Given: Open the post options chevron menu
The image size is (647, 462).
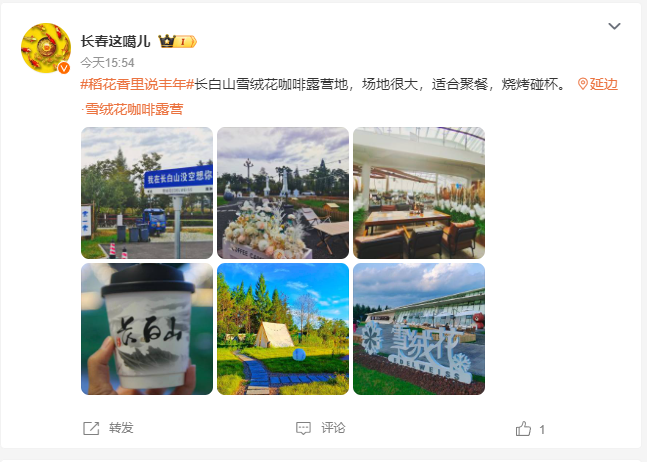Looking at the screenshot, I should (614, 26).
